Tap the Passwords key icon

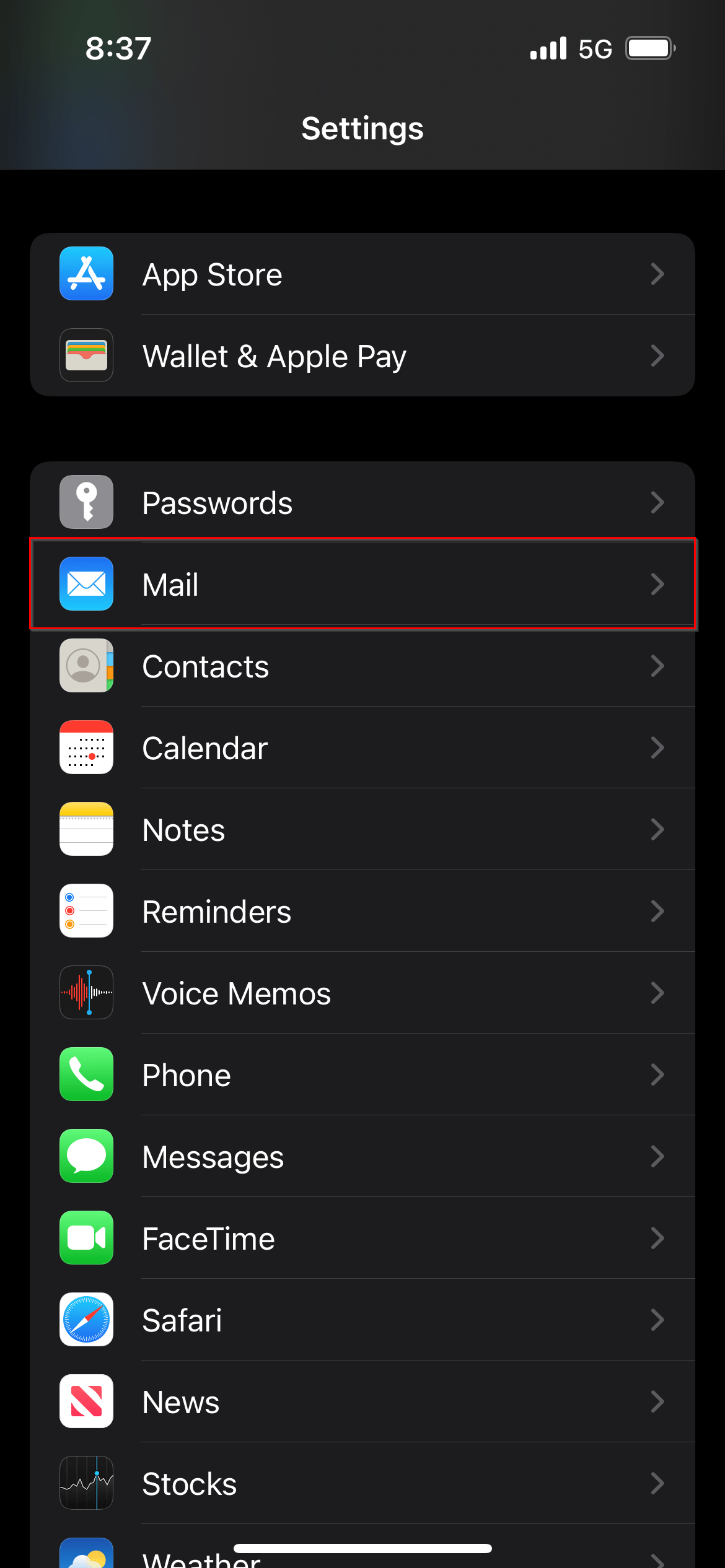tap(86, 502)
